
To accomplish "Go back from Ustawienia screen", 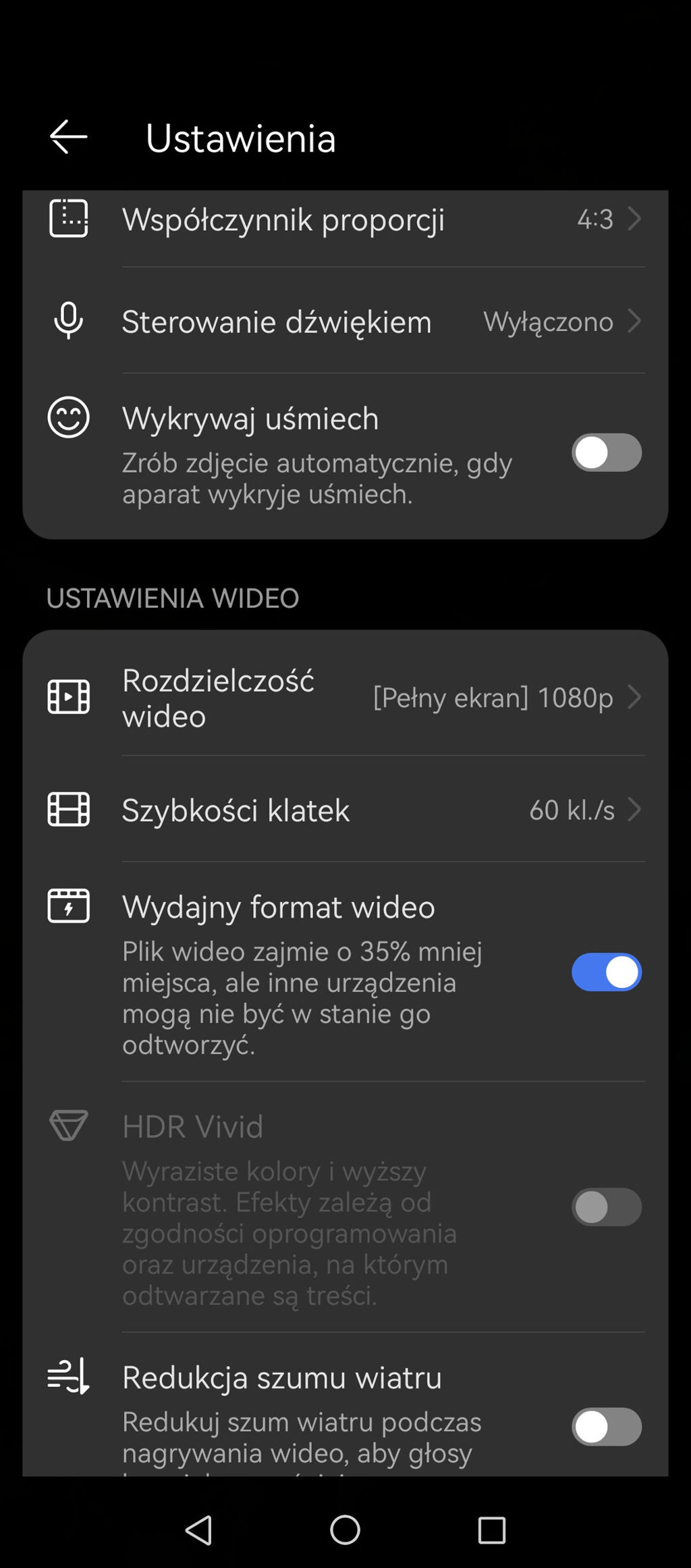I will pyautogui.click(x=68, y=137).
